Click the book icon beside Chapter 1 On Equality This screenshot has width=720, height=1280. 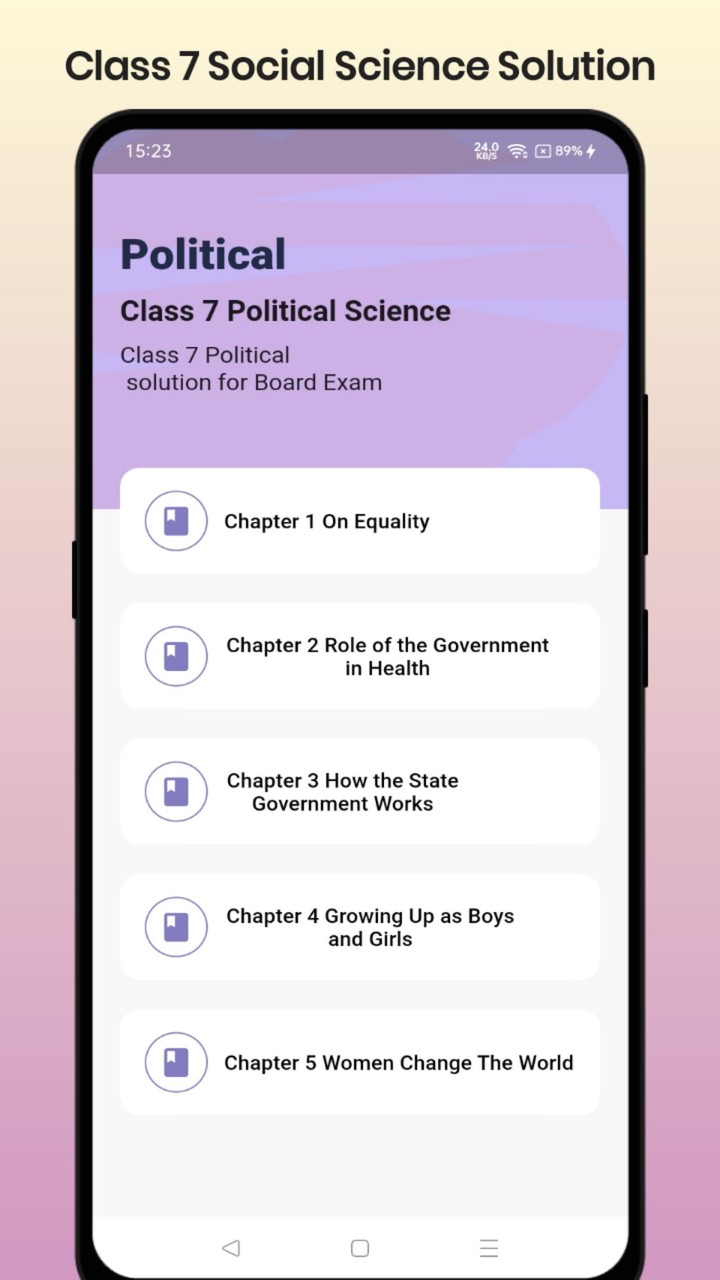point(176,521)
